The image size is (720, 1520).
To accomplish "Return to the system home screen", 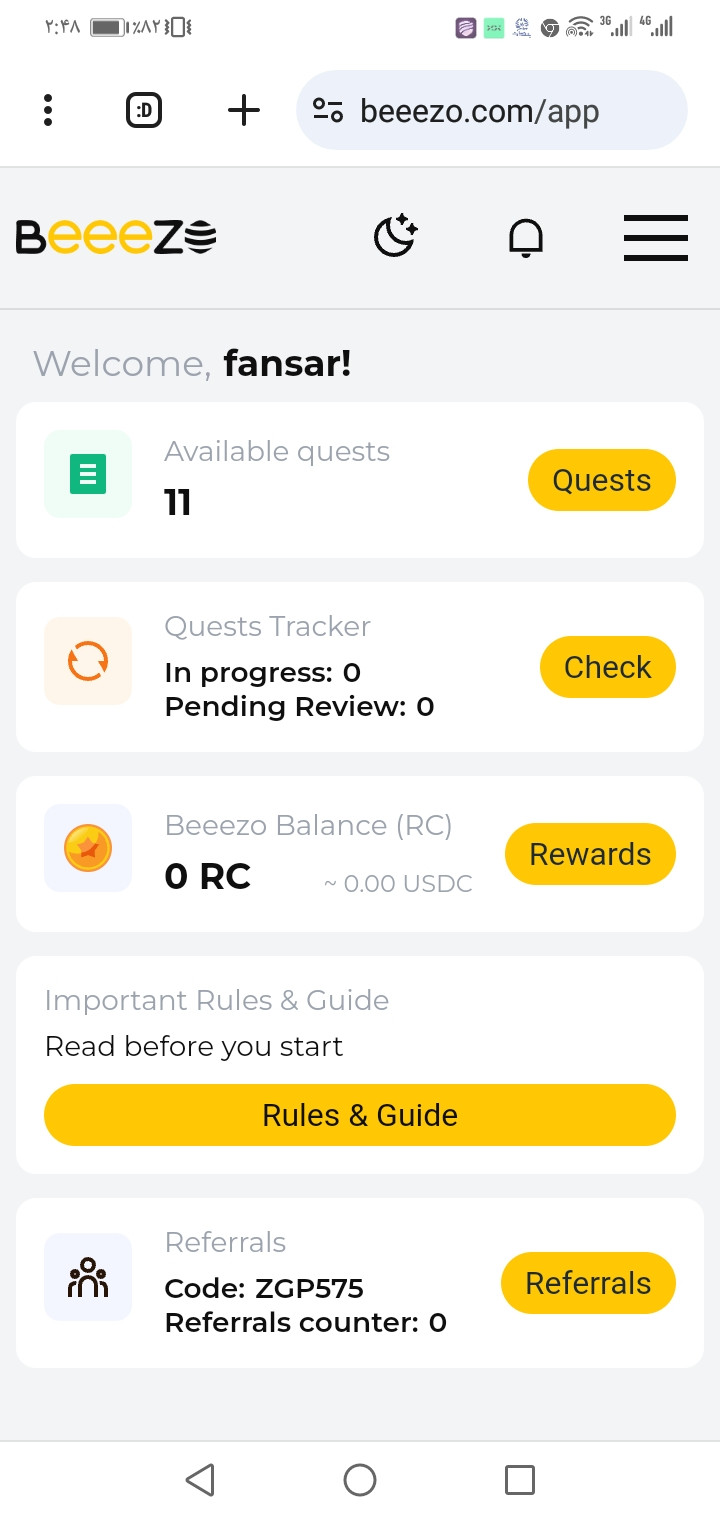I will point(360,1480).
